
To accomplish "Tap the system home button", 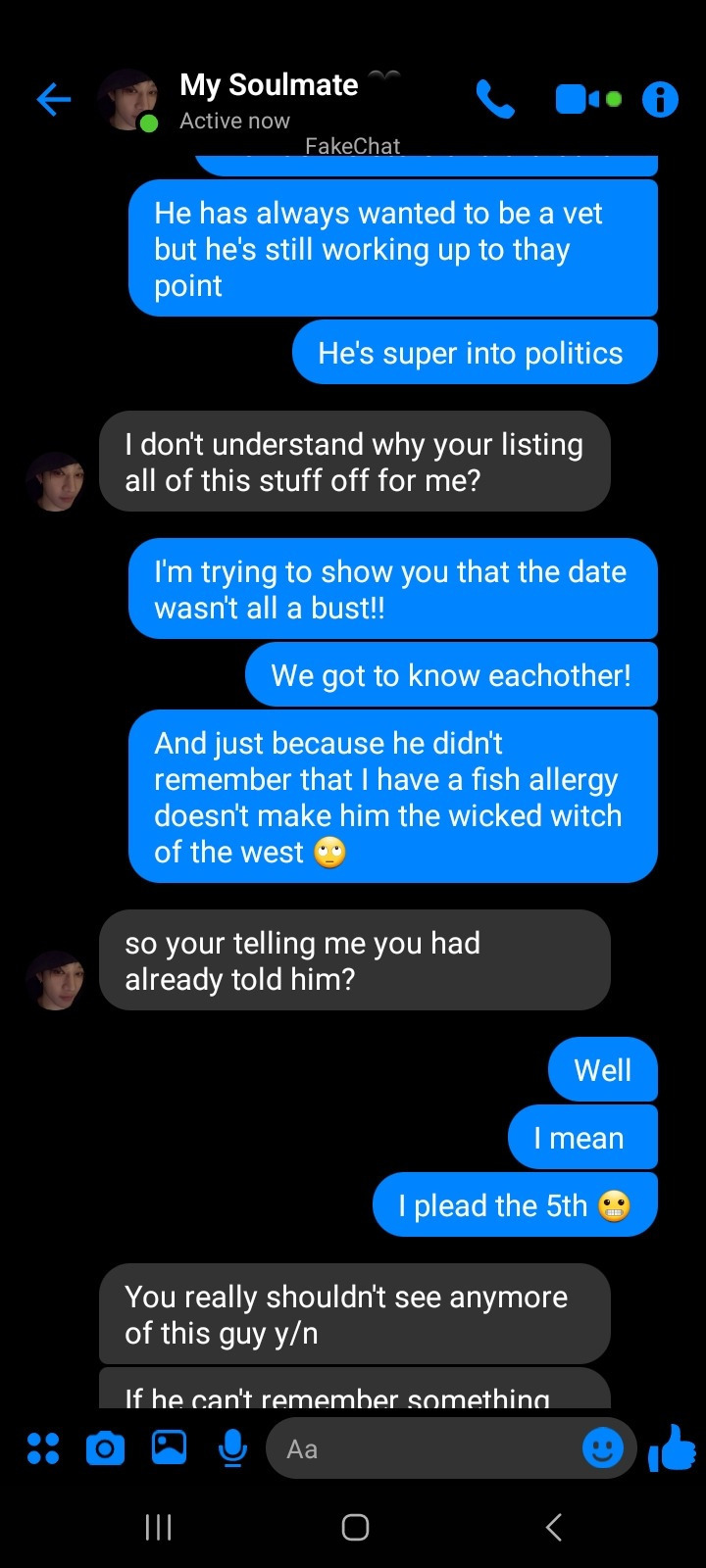I will click(x=355, y=1527).
